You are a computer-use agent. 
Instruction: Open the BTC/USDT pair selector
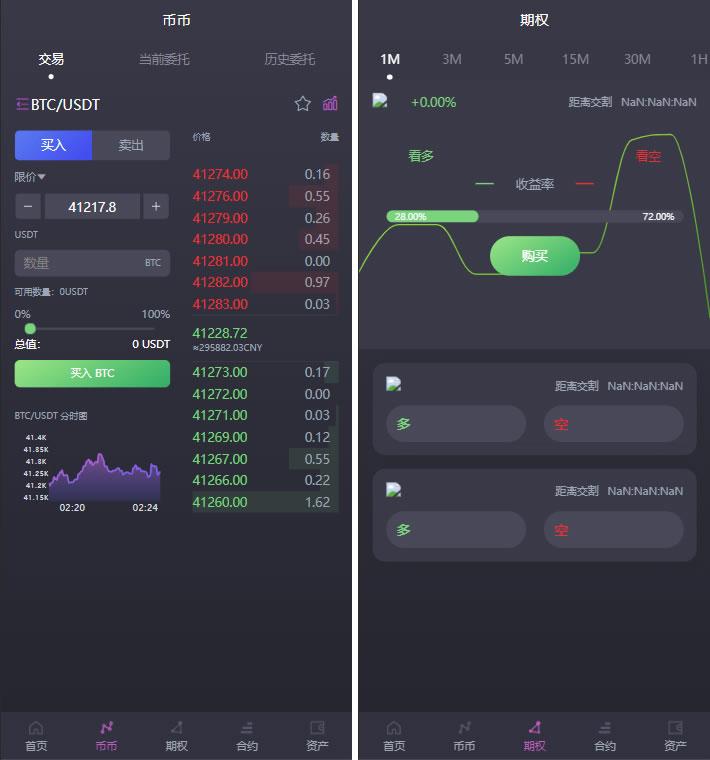click(x=58, y=104)
